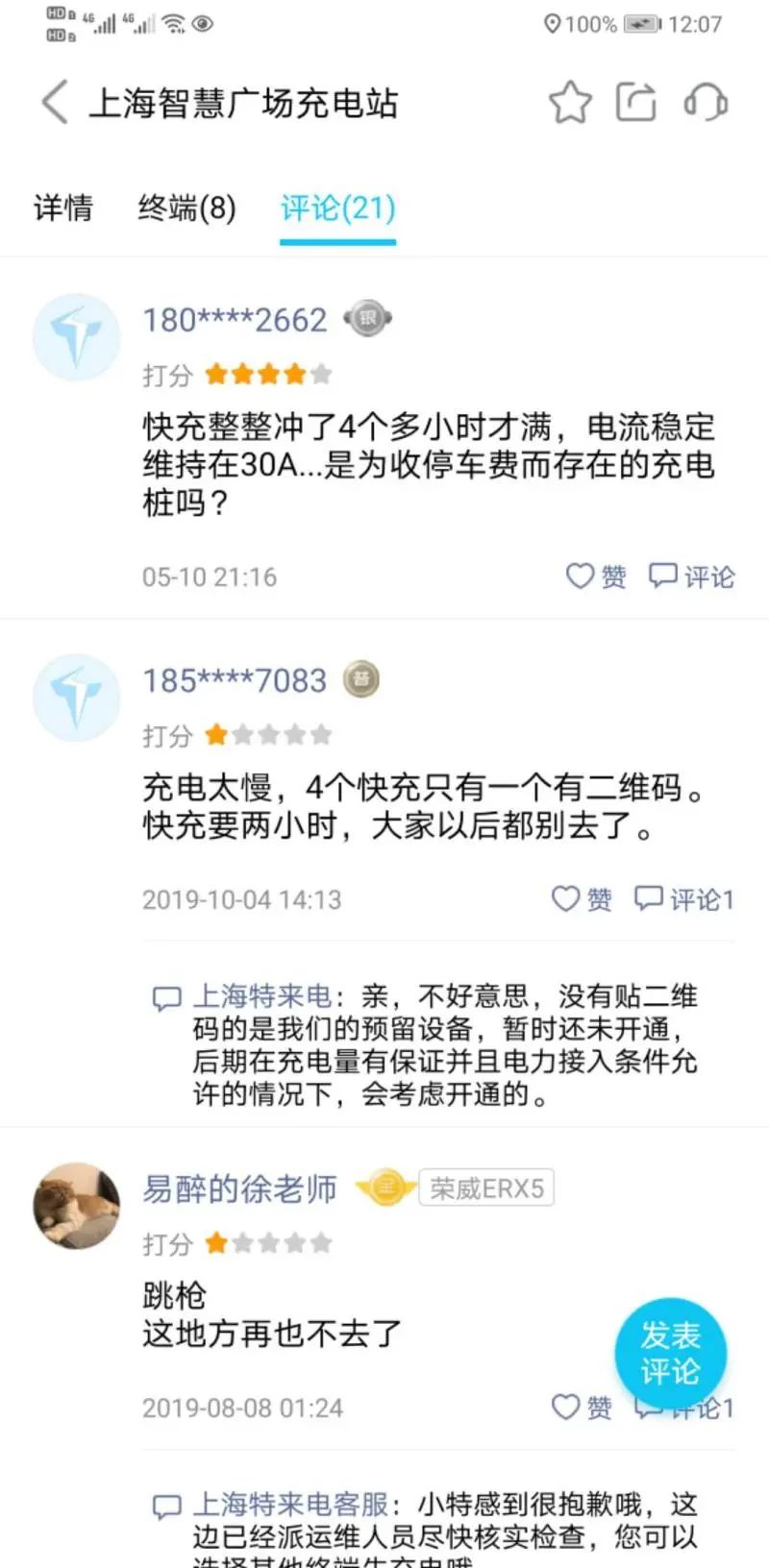Tap the 发表评论 floating button
Viewport: 769px width, 1568px height.
click(x=670, y=1353)
